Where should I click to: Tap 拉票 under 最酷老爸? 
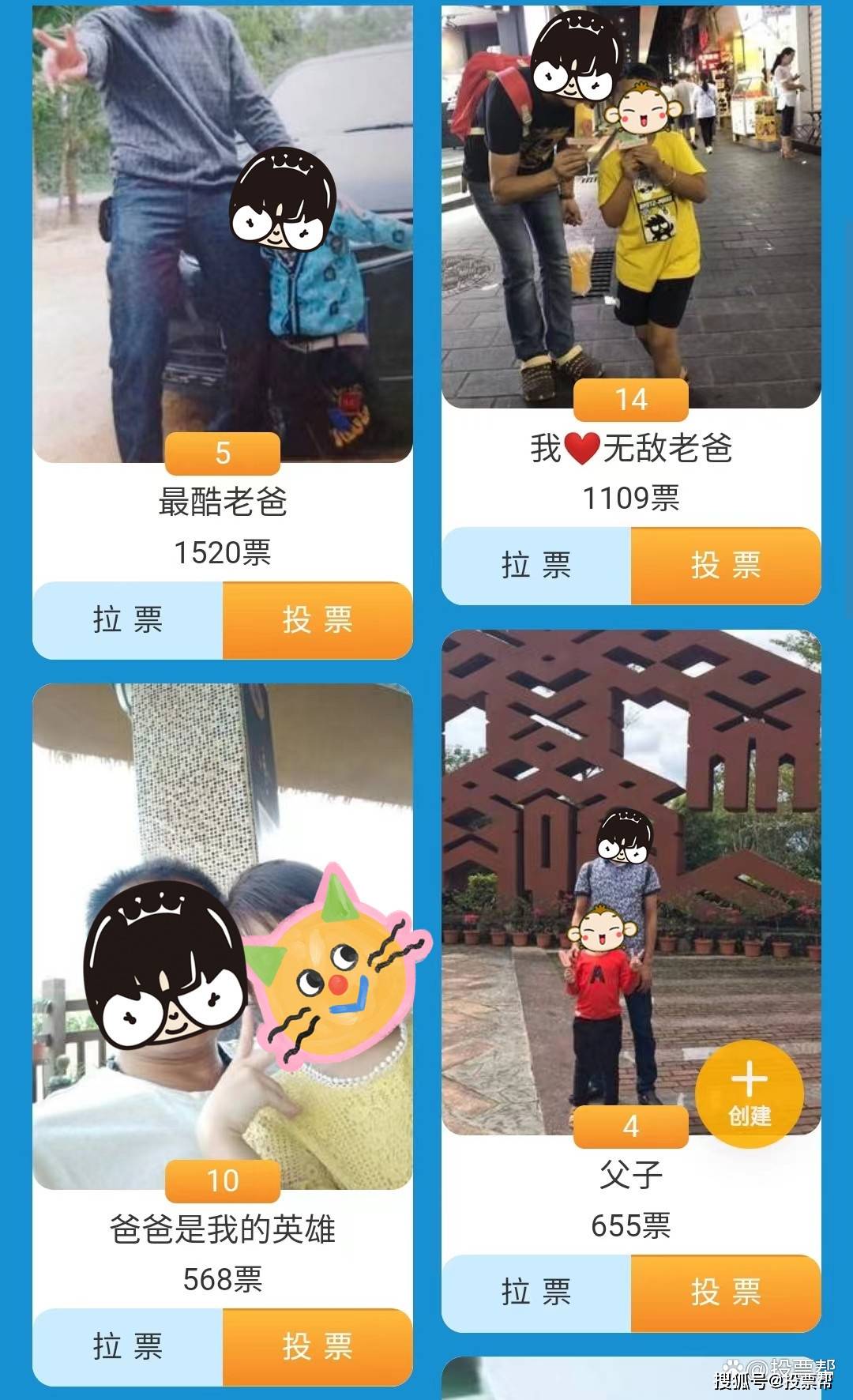tap(128, 621)
